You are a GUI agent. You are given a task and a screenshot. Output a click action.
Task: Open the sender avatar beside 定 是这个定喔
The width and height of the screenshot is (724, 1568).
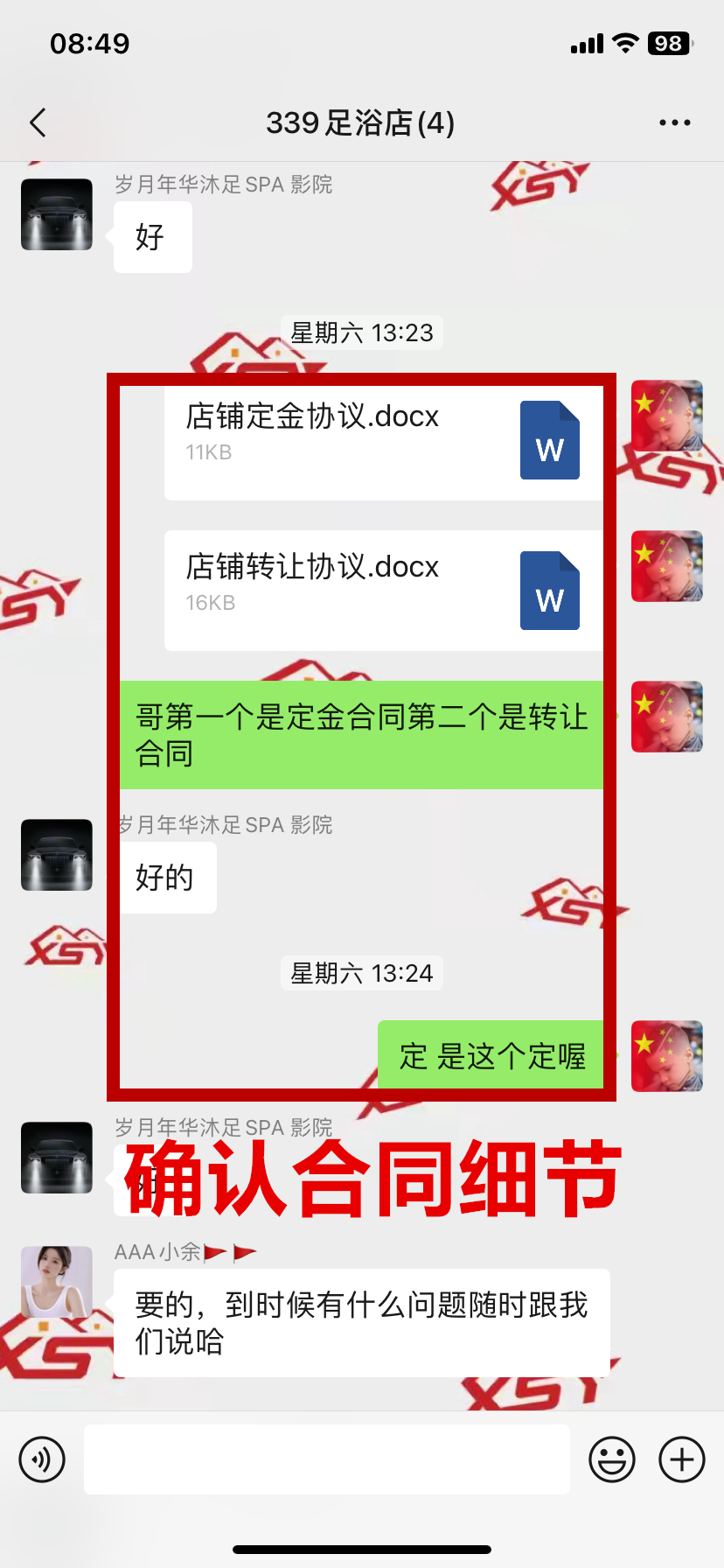(x=667, y=1056)
